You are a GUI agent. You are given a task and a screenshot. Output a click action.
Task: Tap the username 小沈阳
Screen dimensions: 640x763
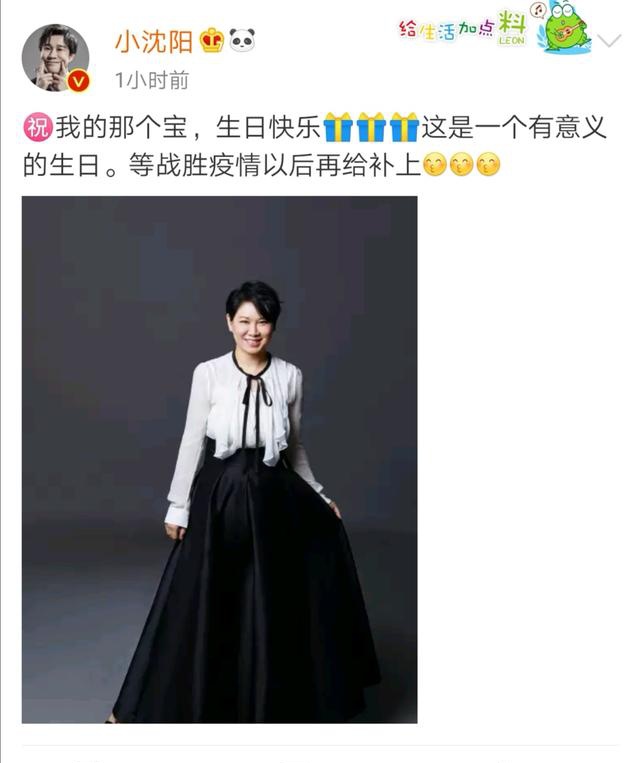tap(153, 40)
